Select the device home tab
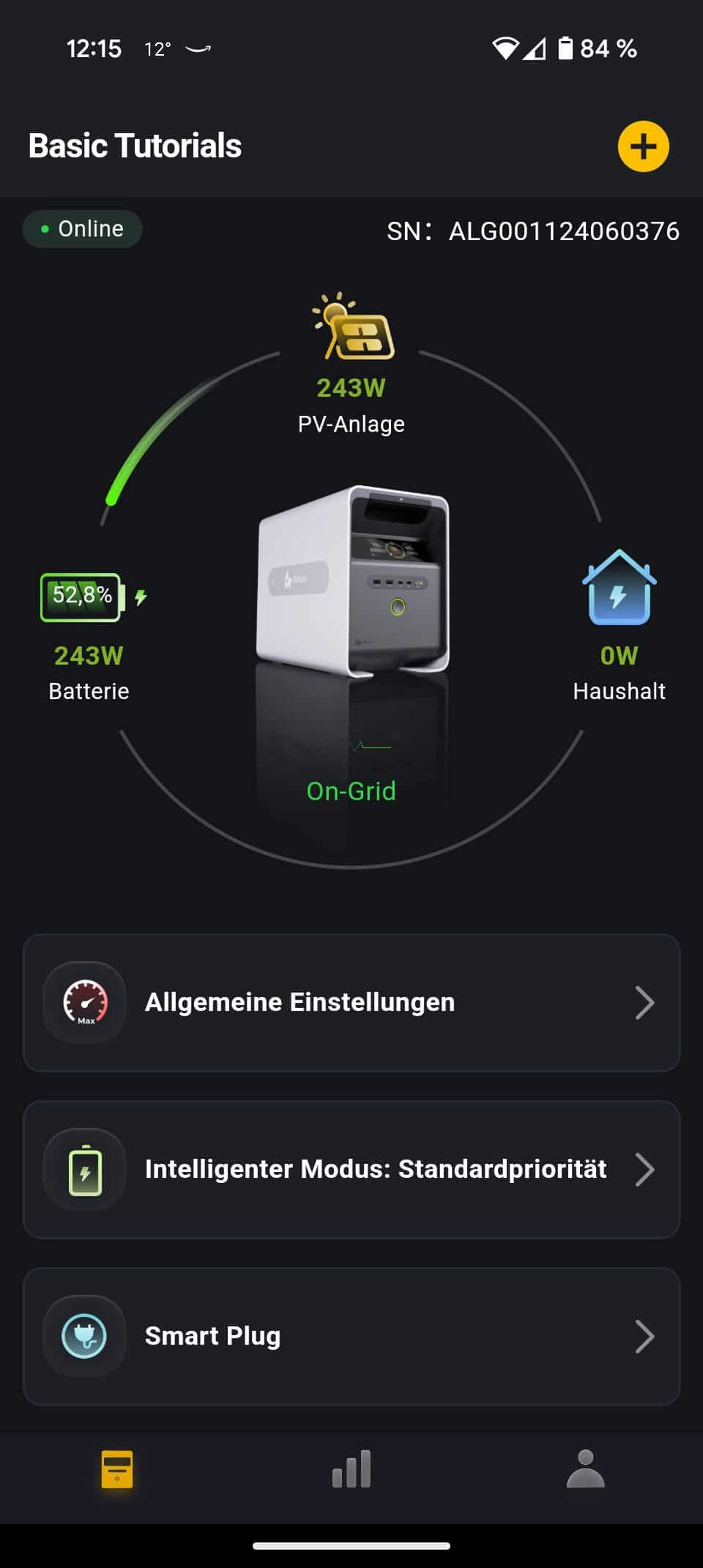This screenshot has height=1568, width=703. pyautogui.click(x=117, y=1469)
